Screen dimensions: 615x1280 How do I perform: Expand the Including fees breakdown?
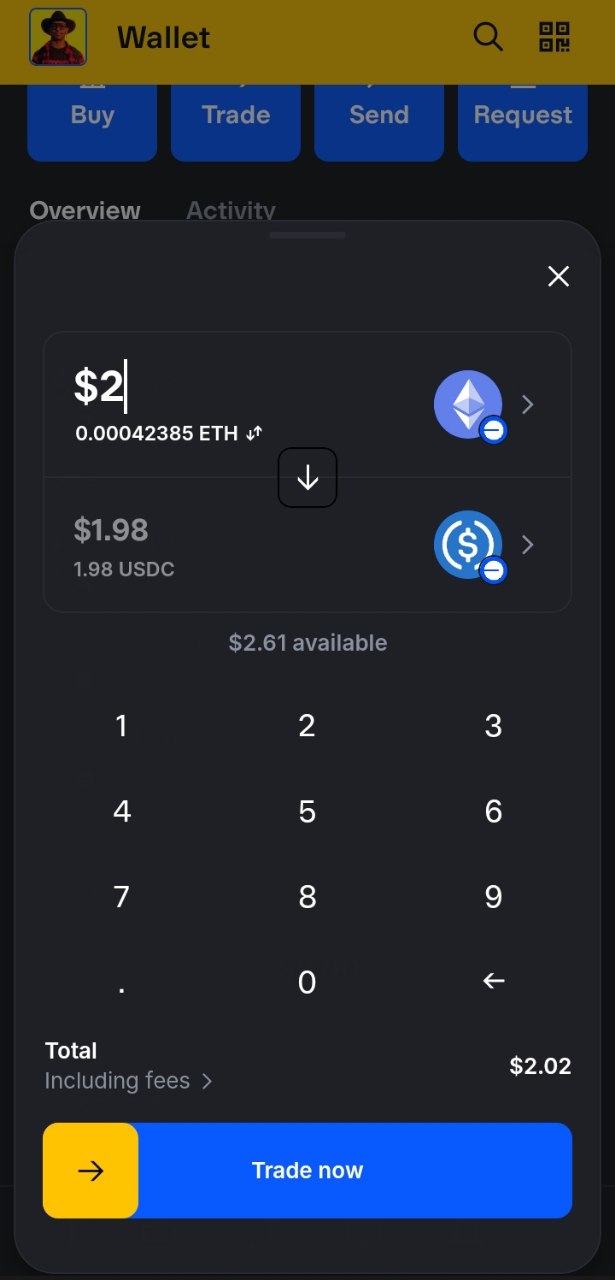point(128,1081)
